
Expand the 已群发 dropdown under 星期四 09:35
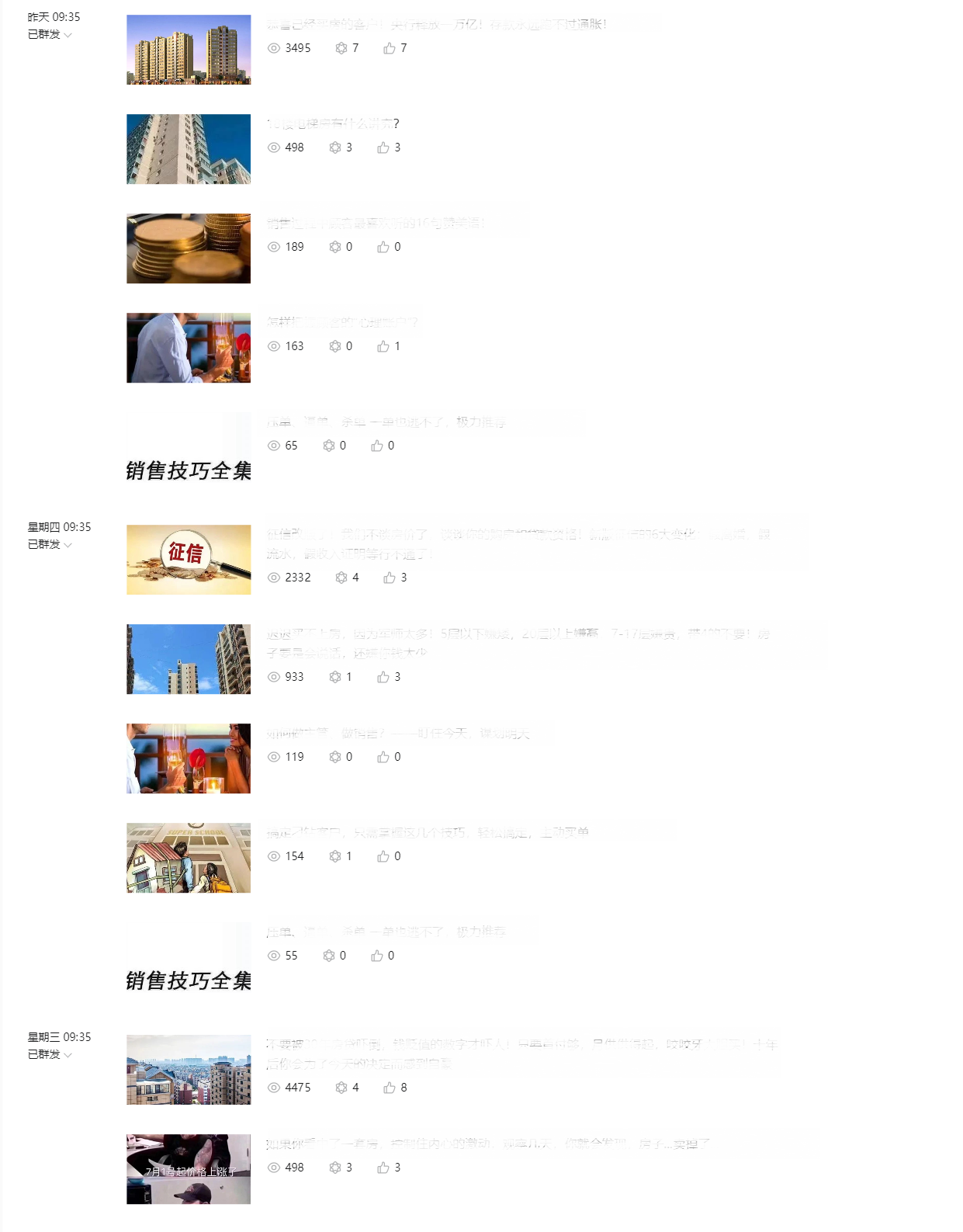pos(50,545)
